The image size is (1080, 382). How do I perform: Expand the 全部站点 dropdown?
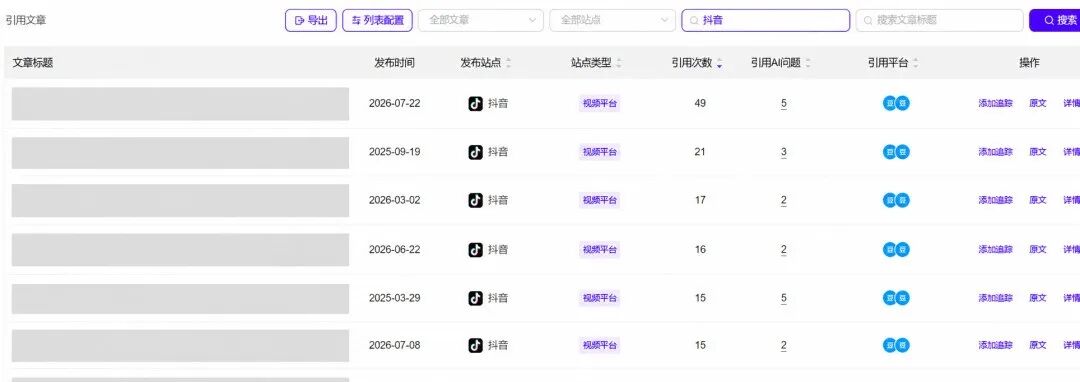pos(612,21)
